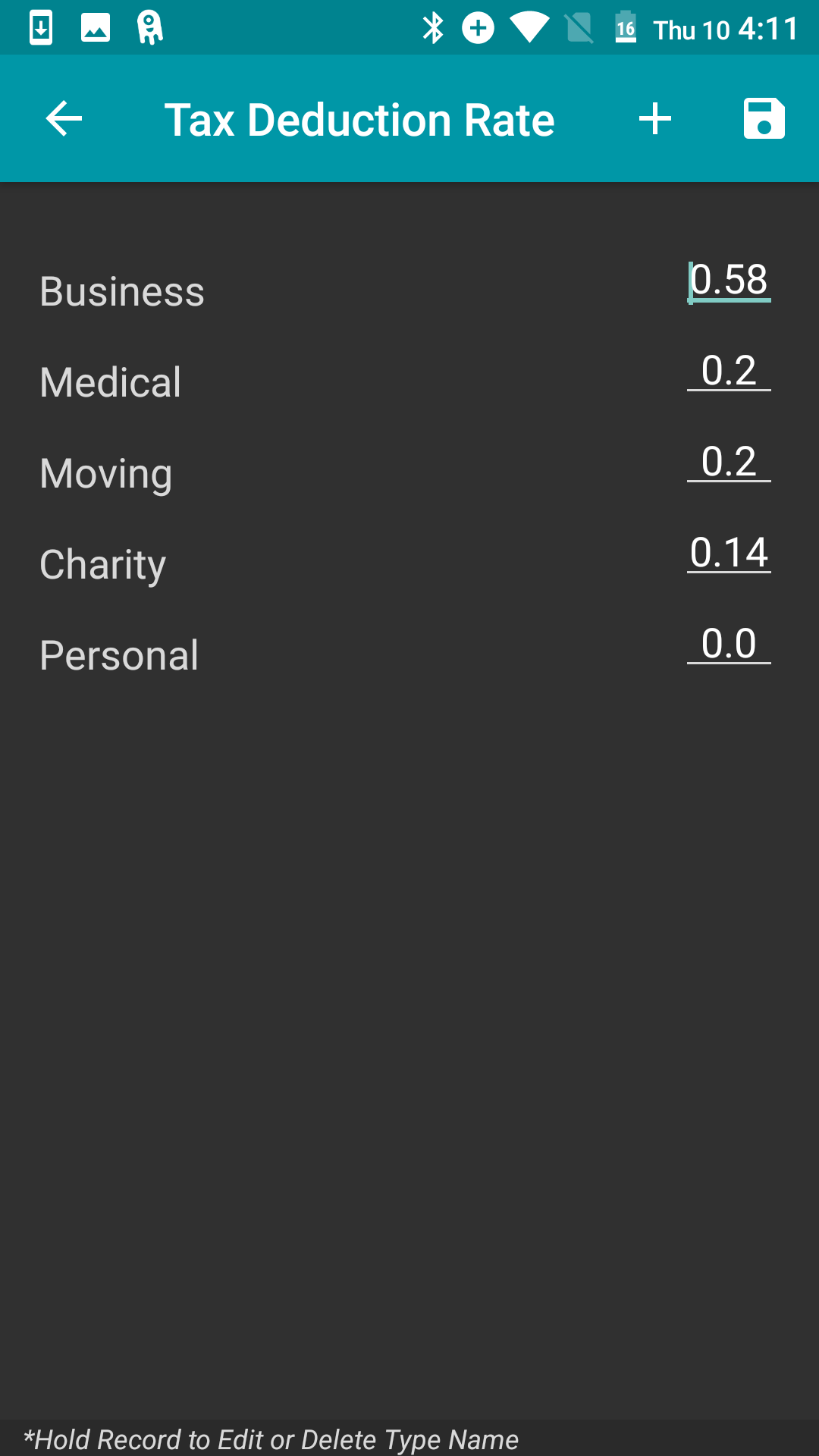Go back using the arrow icon
Image resolution: width=819 pixels, height=1456 pixels.
[64, 119]
